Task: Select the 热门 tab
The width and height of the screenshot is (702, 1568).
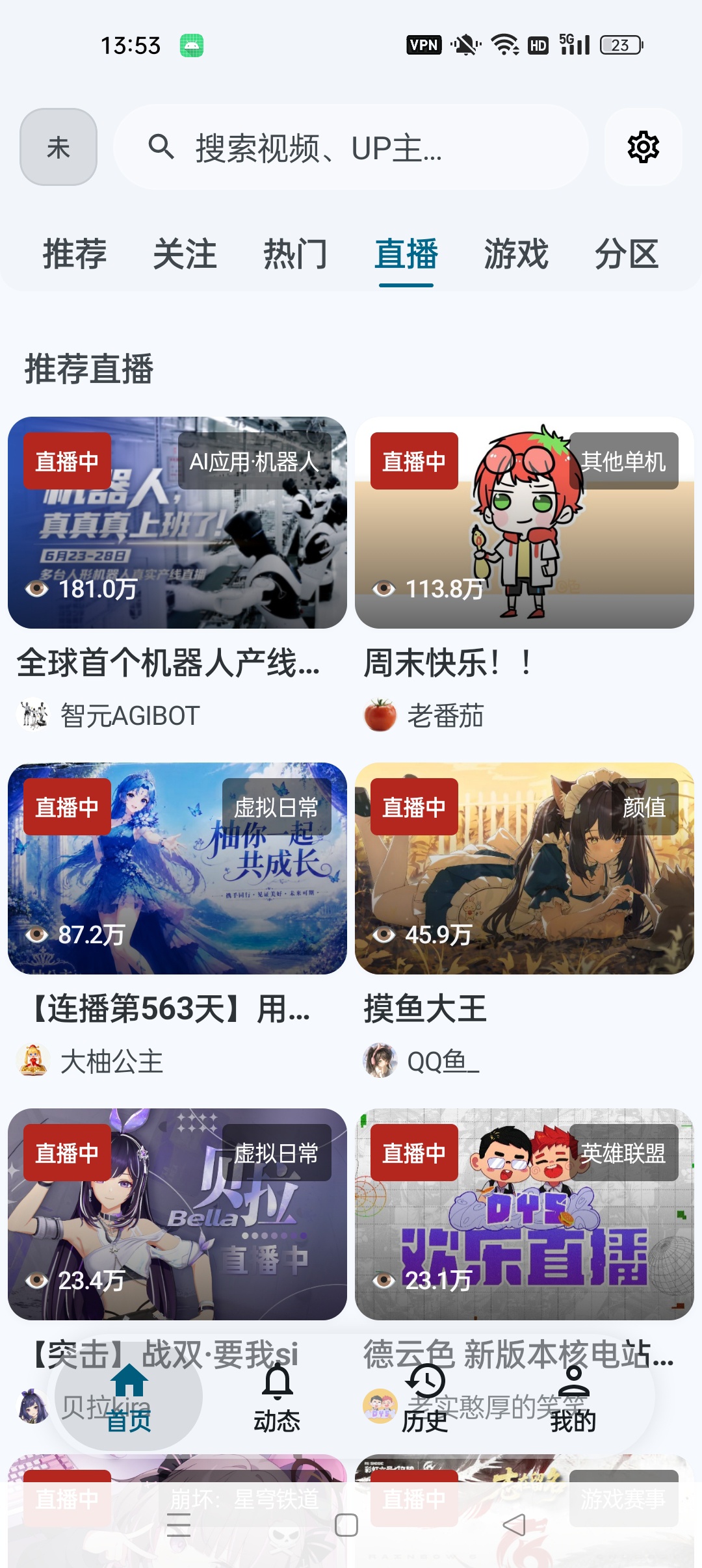Action: (296, 254)
